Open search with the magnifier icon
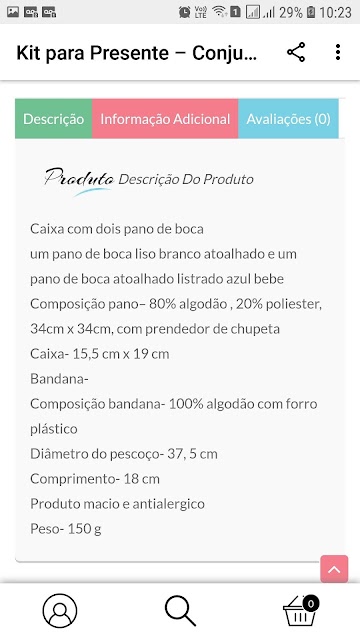Image resolution: width=360 pixels, height=640 pixels. pos(180,611)
